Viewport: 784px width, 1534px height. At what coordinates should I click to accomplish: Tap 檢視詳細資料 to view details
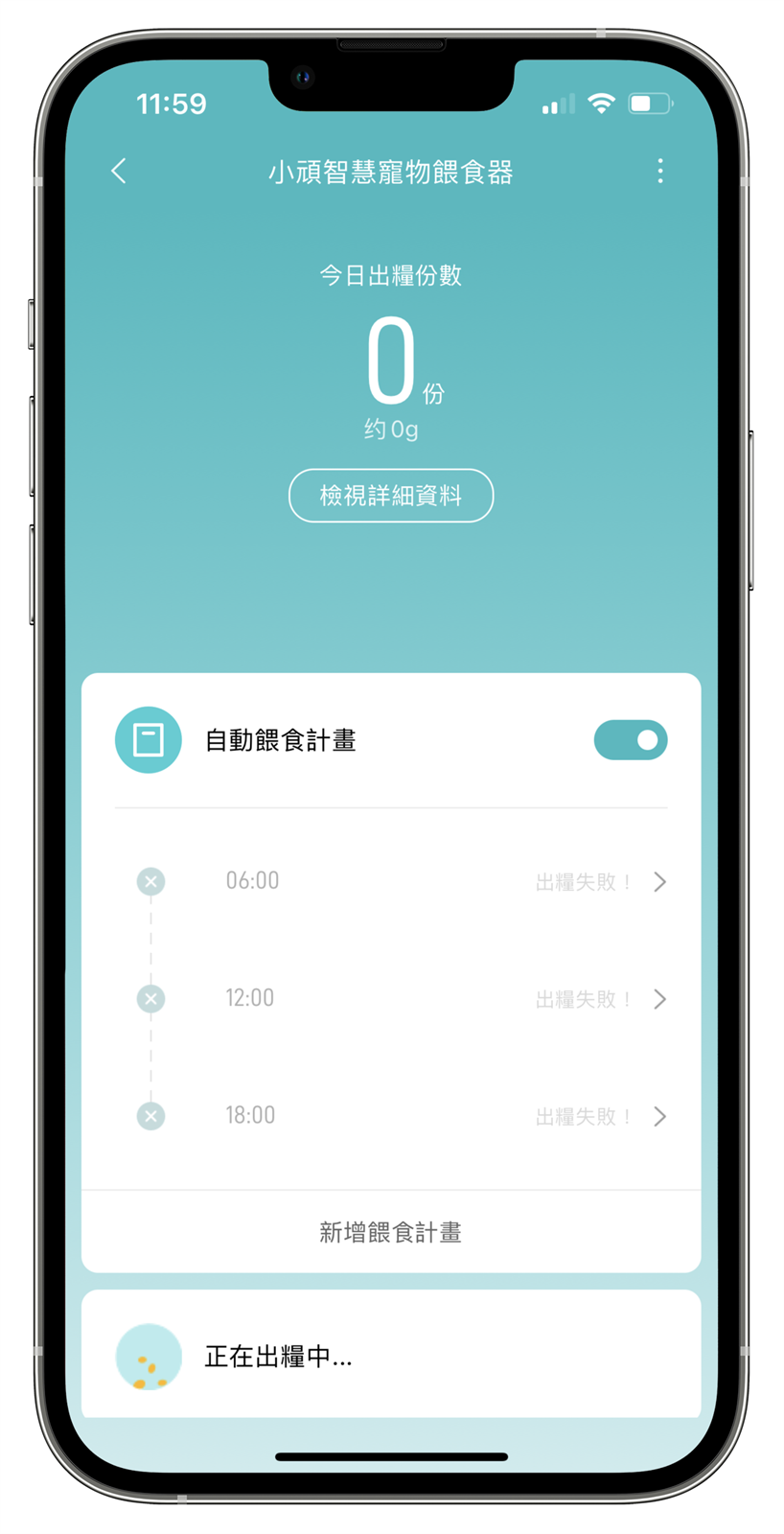391,496
